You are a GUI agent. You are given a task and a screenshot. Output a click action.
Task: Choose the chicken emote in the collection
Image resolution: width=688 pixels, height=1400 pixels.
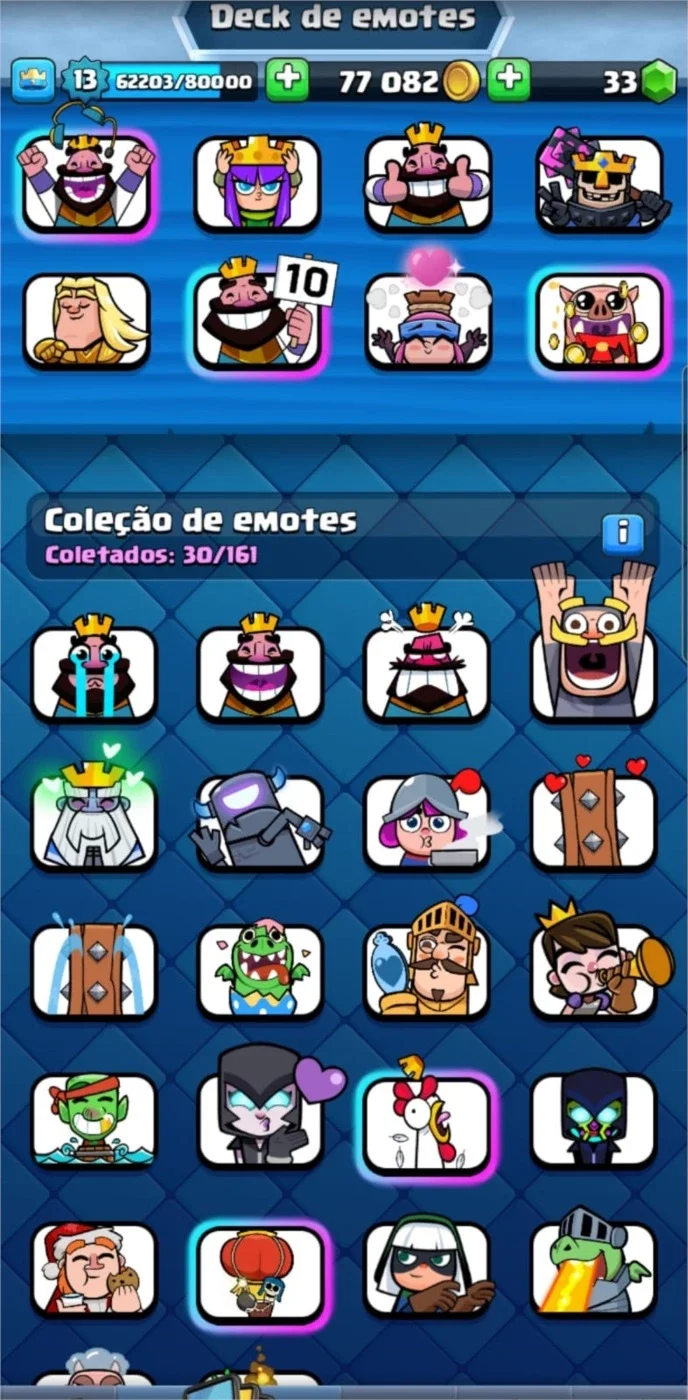(x=428, y=1122)
